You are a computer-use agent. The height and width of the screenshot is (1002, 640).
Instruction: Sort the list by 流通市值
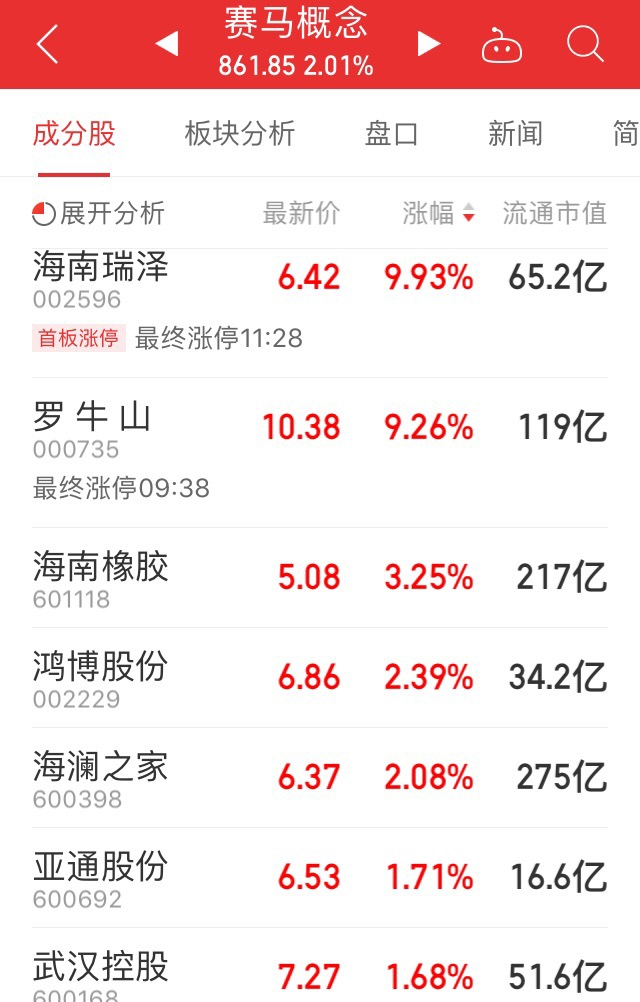pos(554,213)
